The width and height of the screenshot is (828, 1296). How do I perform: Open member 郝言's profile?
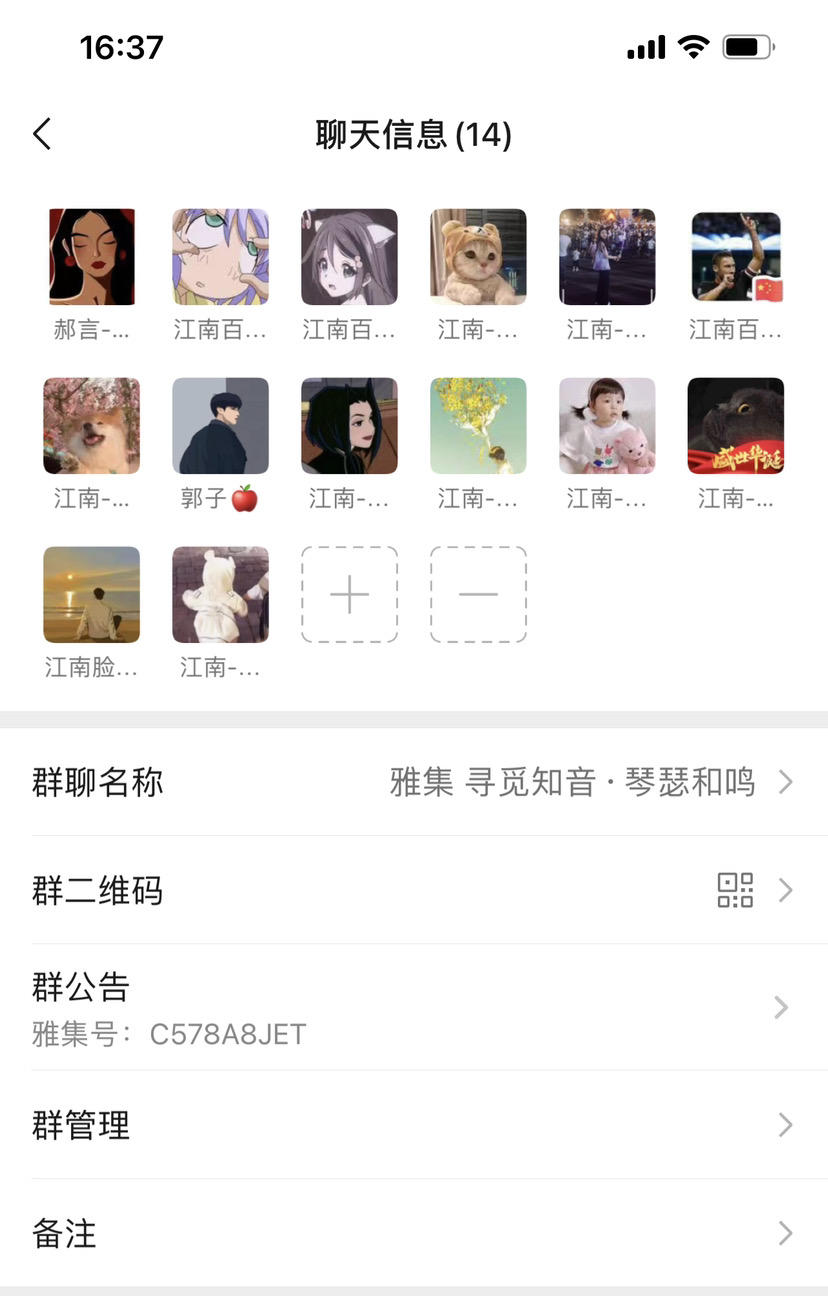(92, 257)
